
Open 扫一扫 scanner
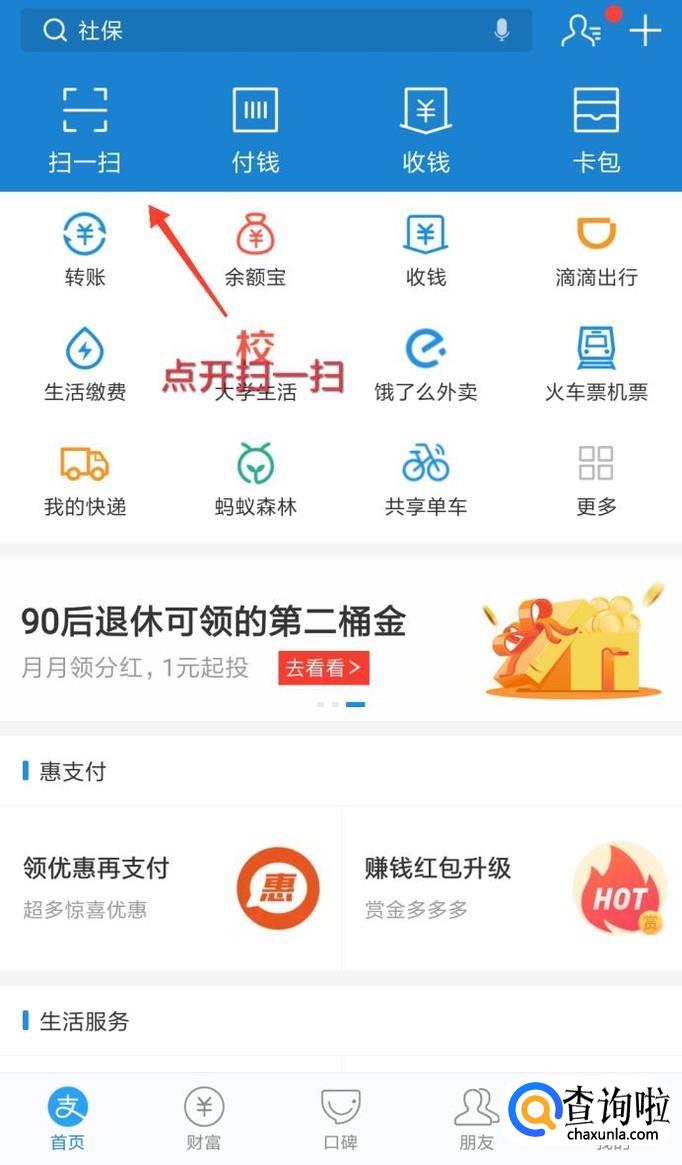pos(85,130)
